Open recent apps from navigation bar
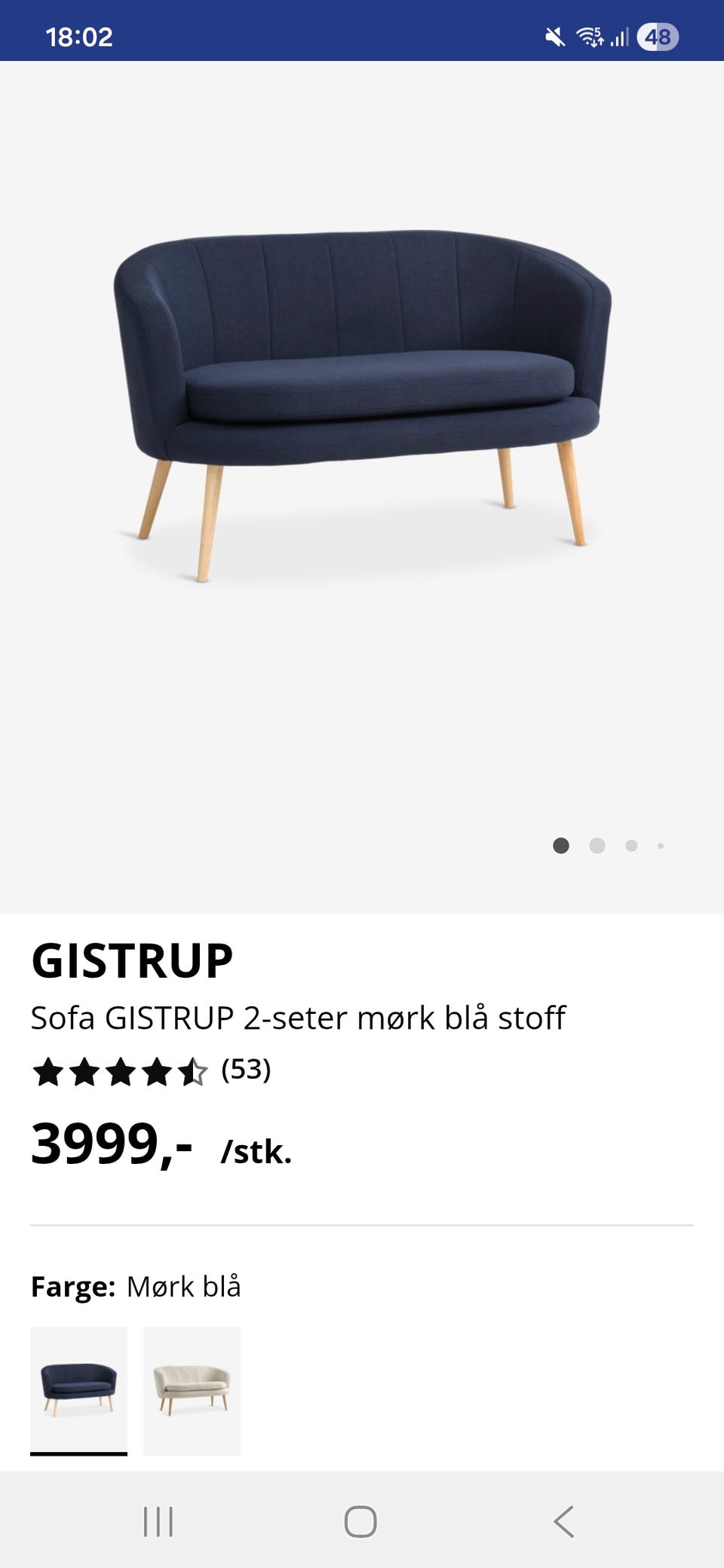Image resolution: width=724 pixels, height=1568 pixels. [x=158, y=1521]
